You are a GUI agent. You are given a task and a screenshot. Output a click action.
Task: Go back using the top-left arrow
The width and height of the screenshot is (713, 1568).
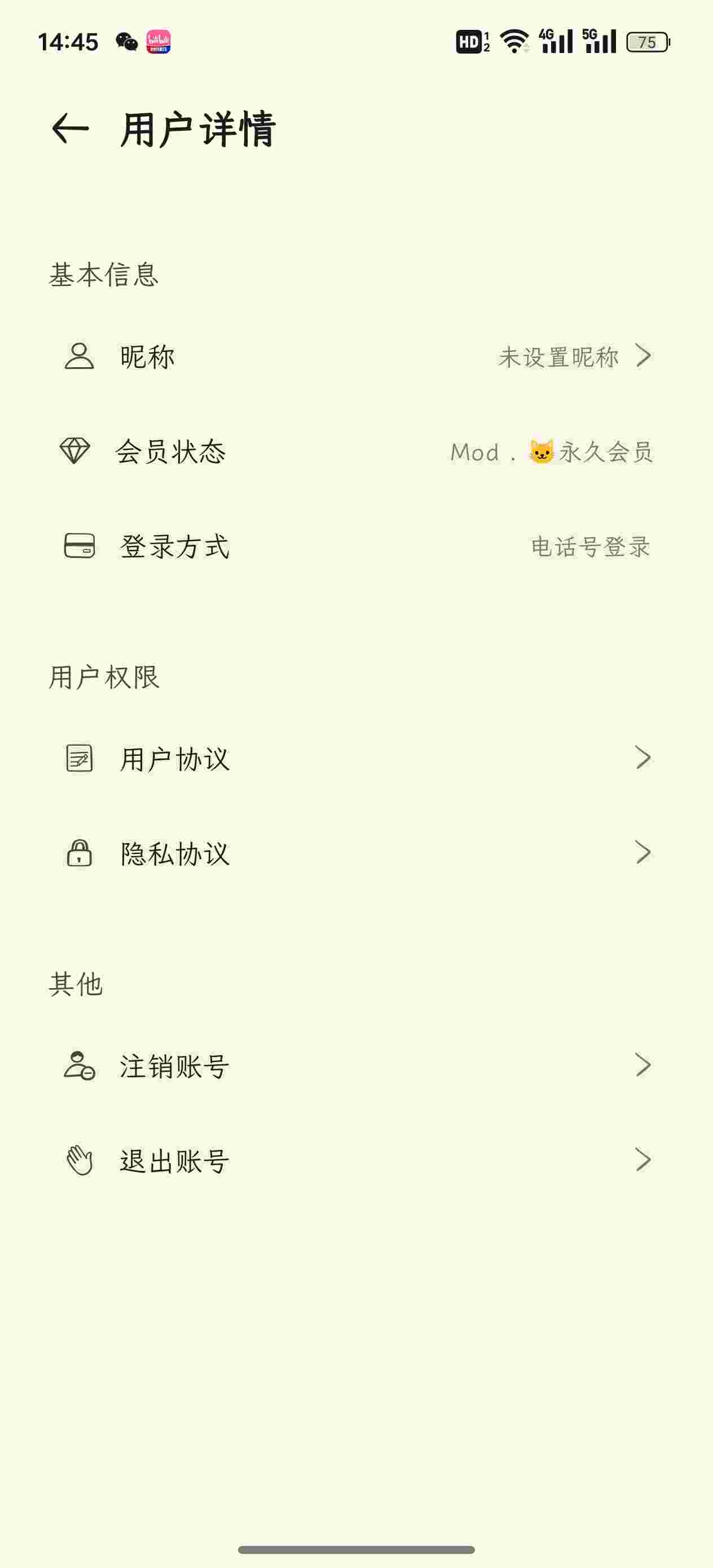click(x=71, y=129)
